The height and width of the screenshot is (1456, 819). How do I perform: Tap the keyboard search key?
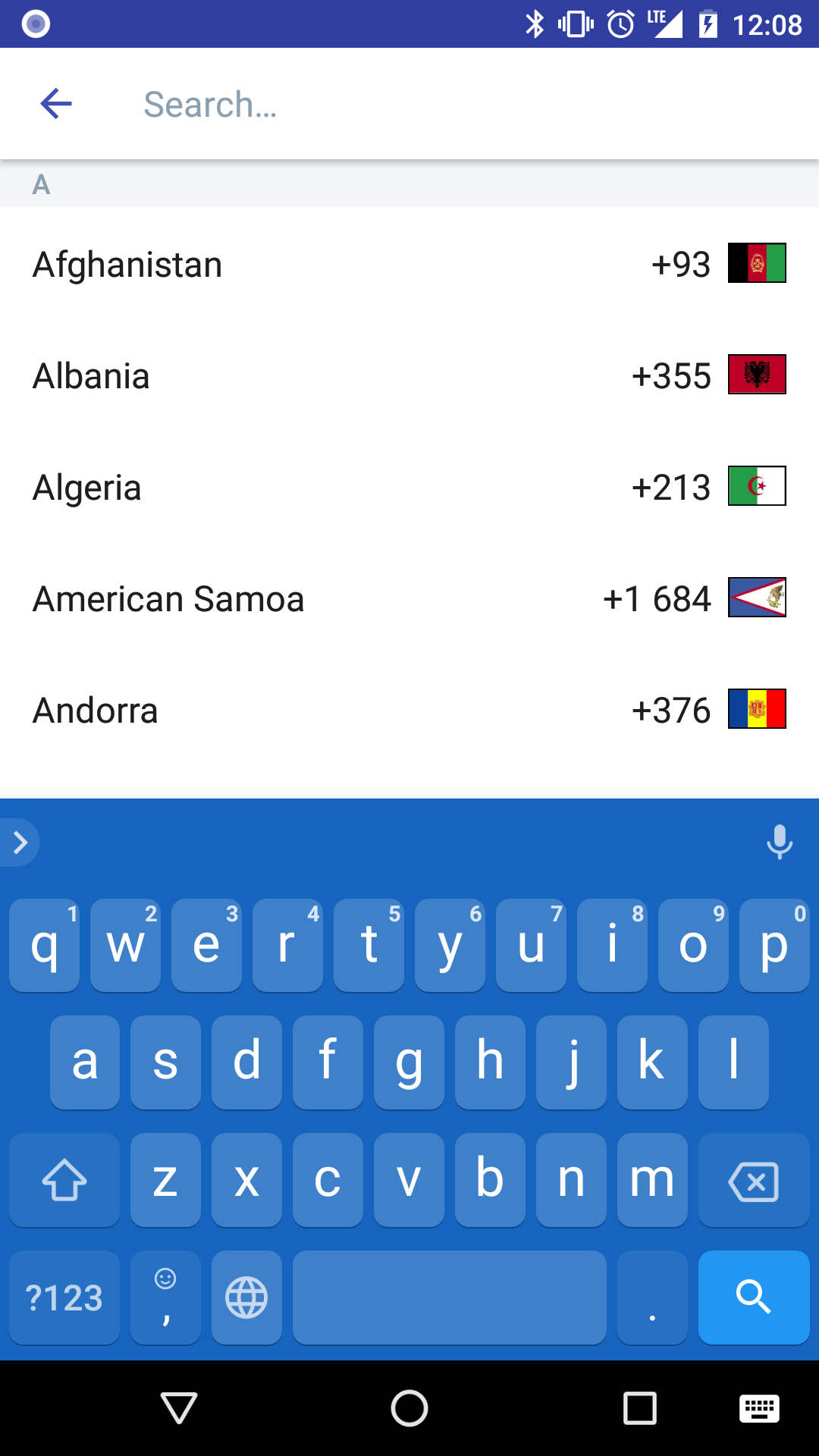(753, 1297)
